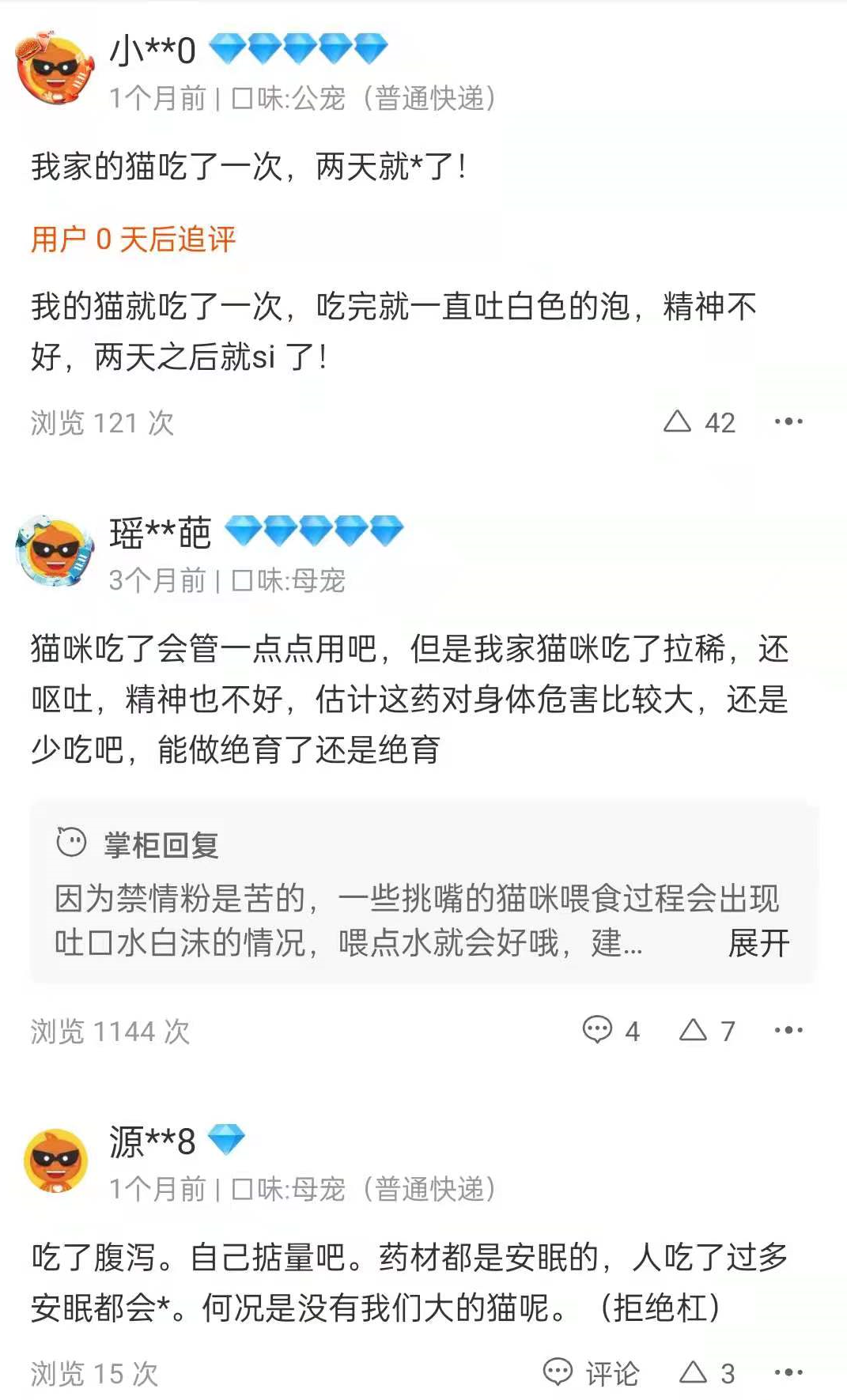Open more options on 小**0's review
The height and width of the screenshot is (1400, 847).
click(788, 422)
